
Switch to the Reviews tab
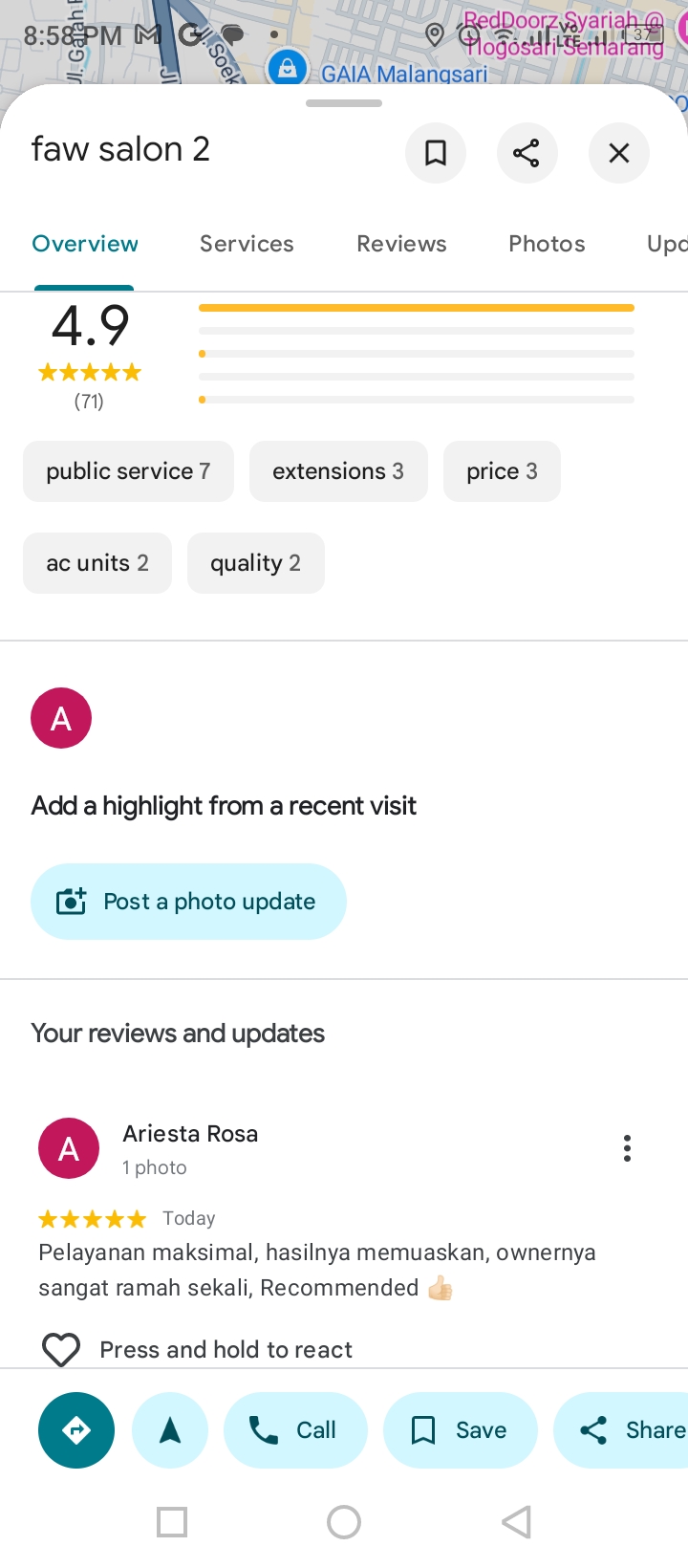tap(401, 244)
